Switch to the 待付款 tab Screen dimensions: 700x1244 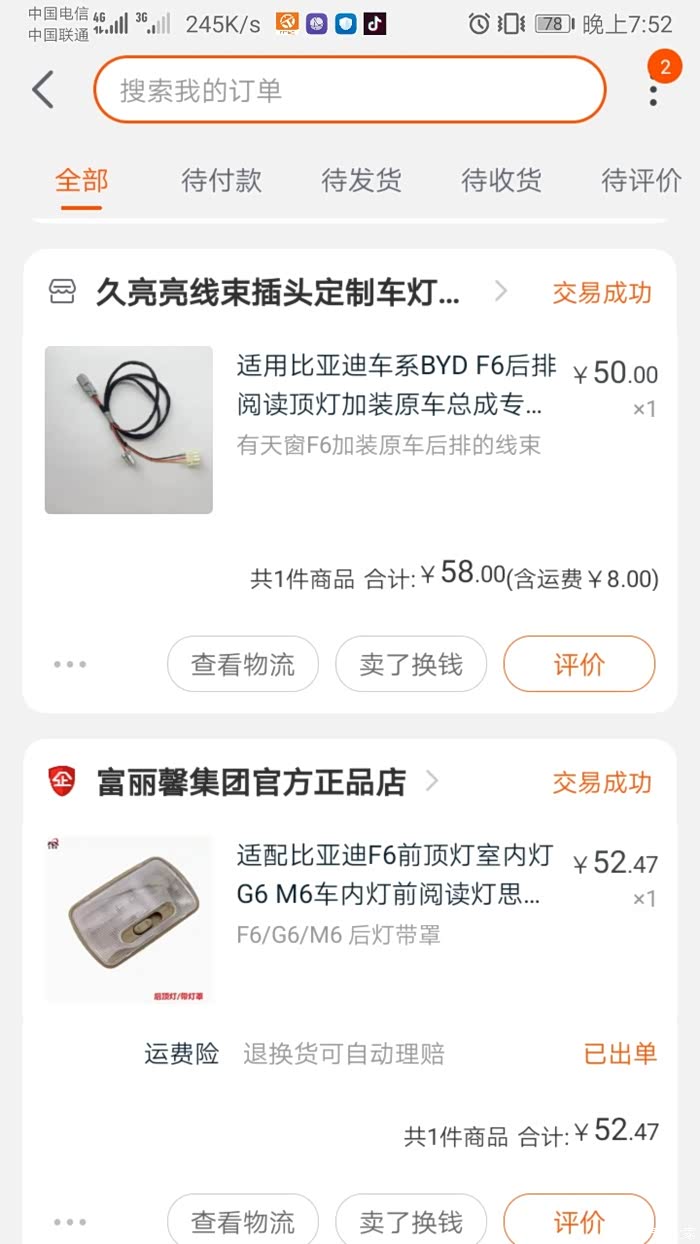click(221, 181)
